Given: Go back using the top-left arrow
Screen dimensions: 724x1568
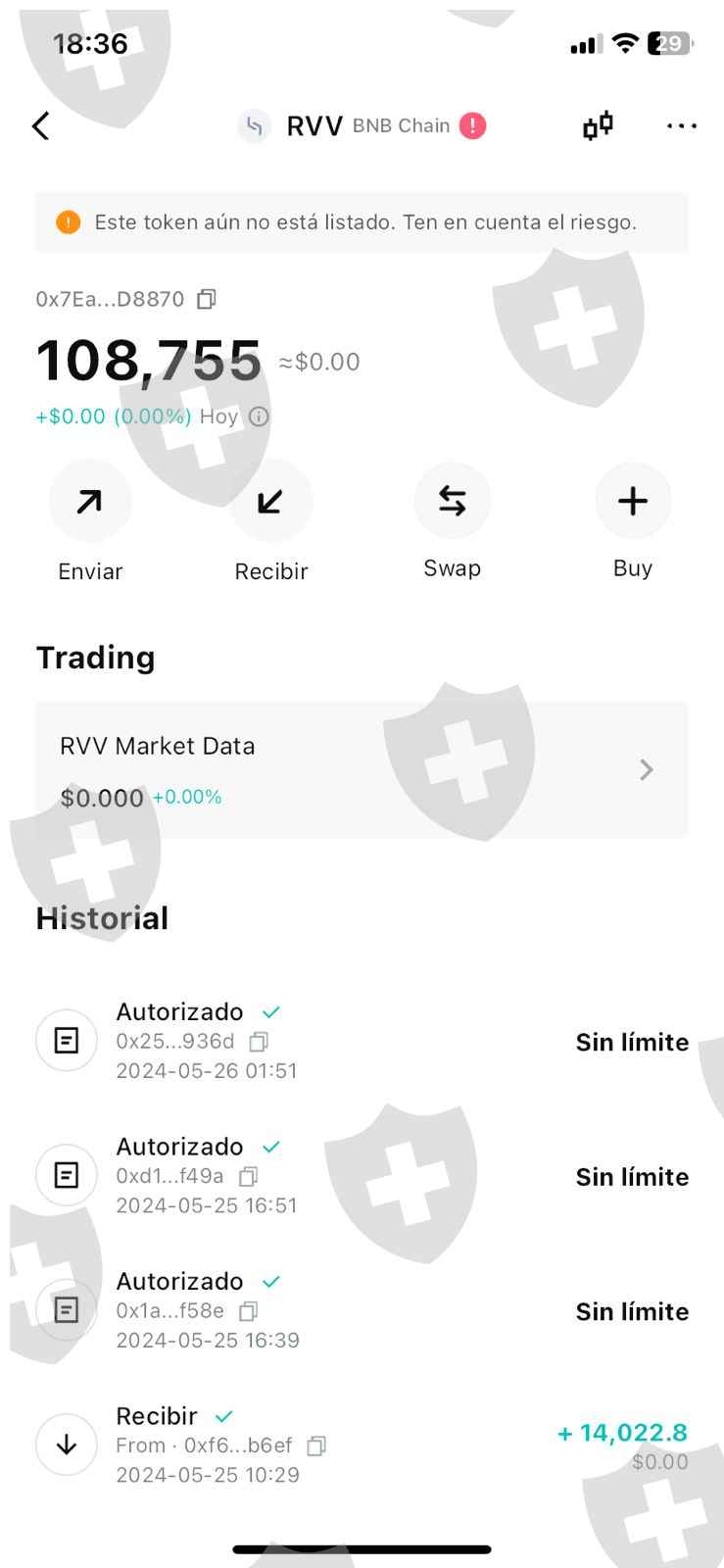Looking at the screenshot, I should (x=40, y=126).
